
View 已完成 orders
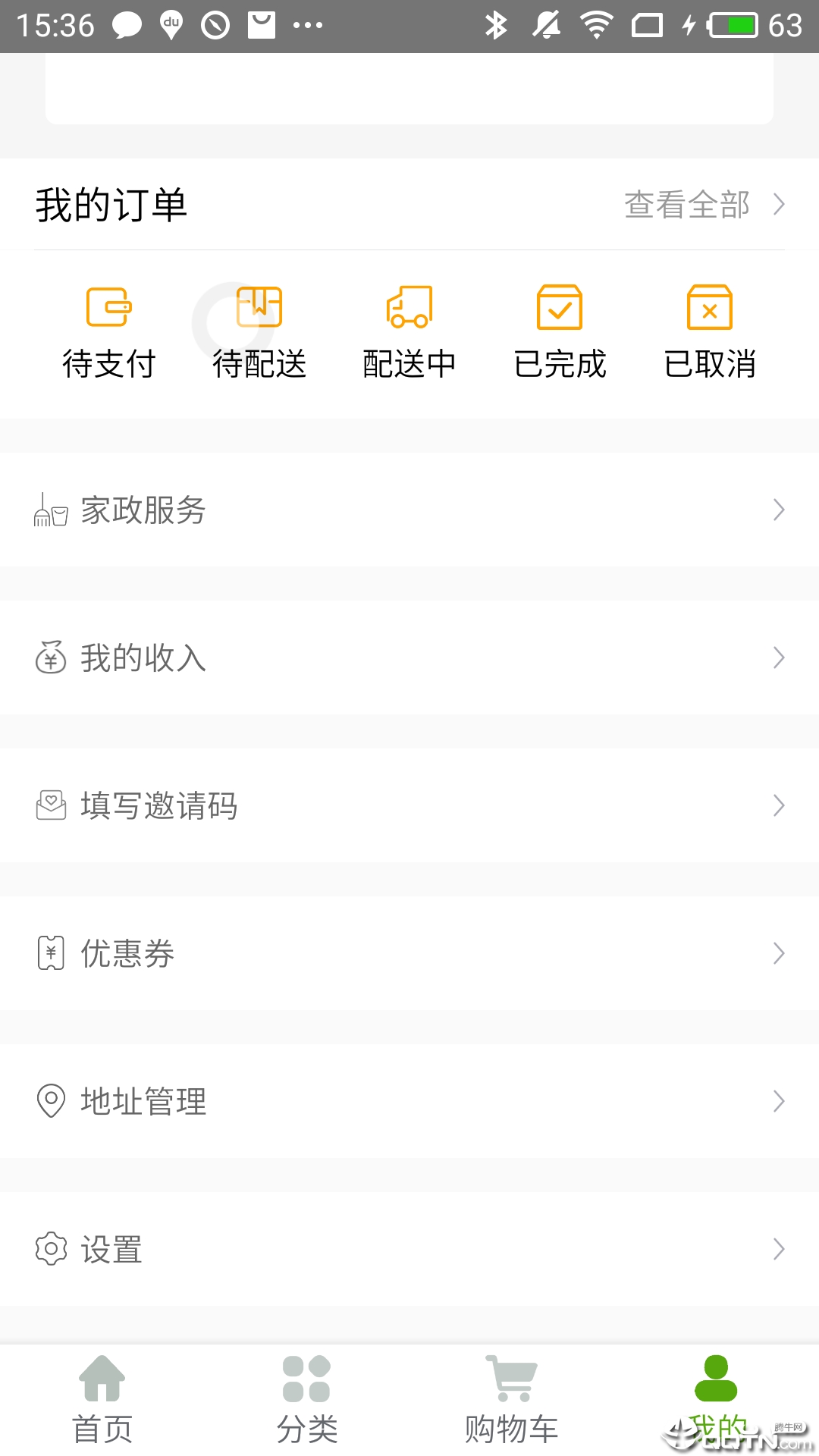560,332
